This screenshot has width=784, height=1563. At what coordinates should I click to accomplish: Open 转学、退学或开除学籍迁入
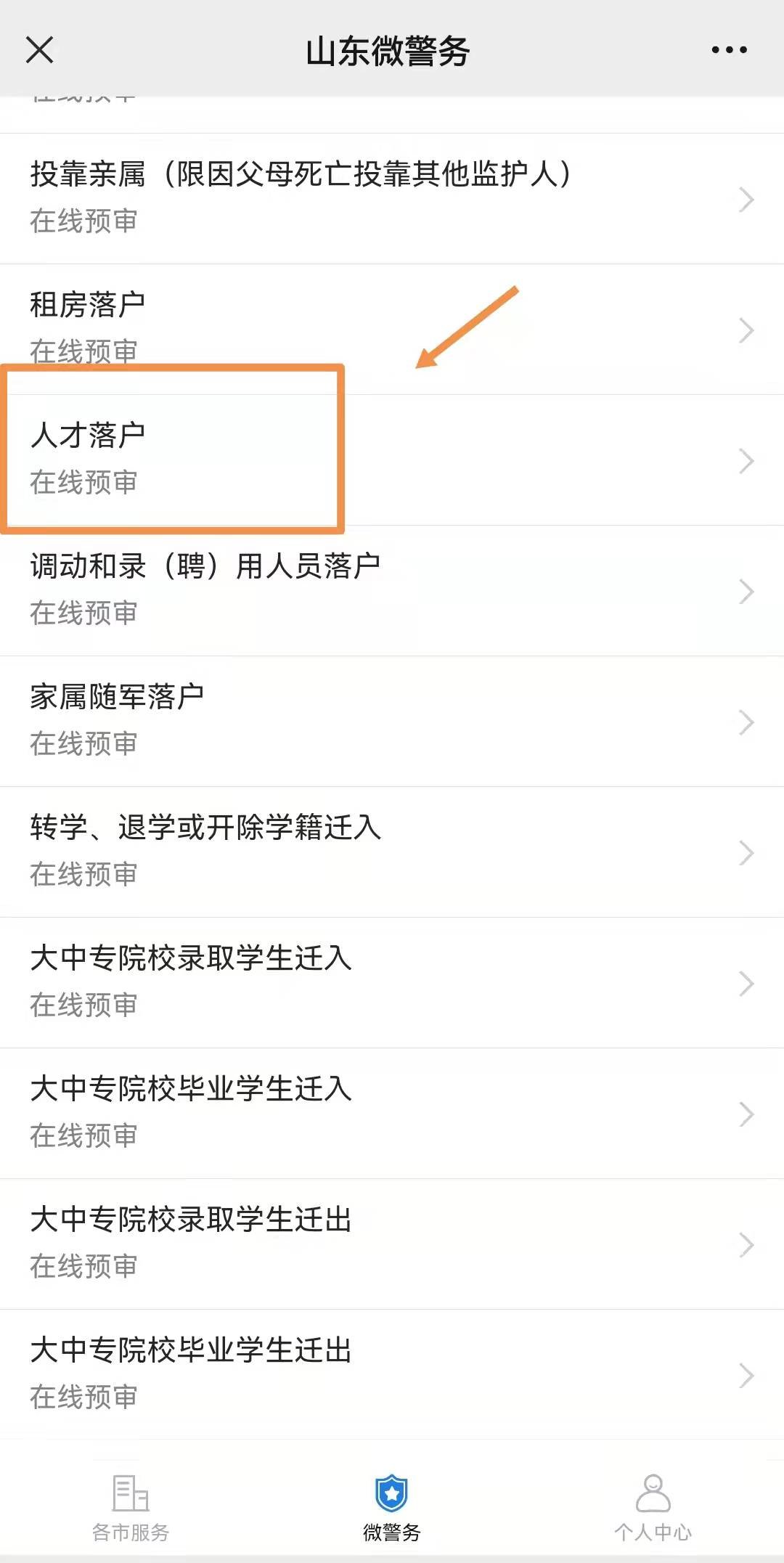[392, 851]
